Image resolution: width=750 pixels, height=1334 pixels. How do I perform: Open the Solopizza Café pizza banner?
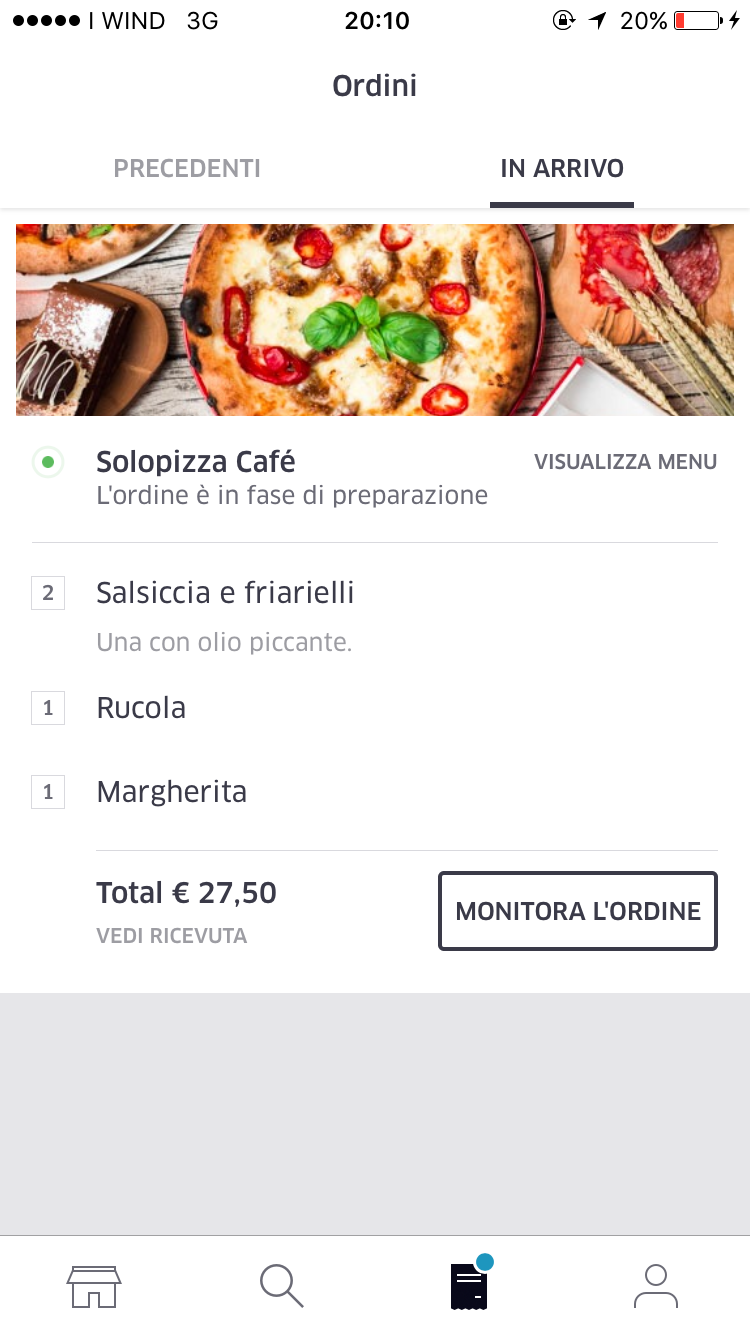coord(375,320)
